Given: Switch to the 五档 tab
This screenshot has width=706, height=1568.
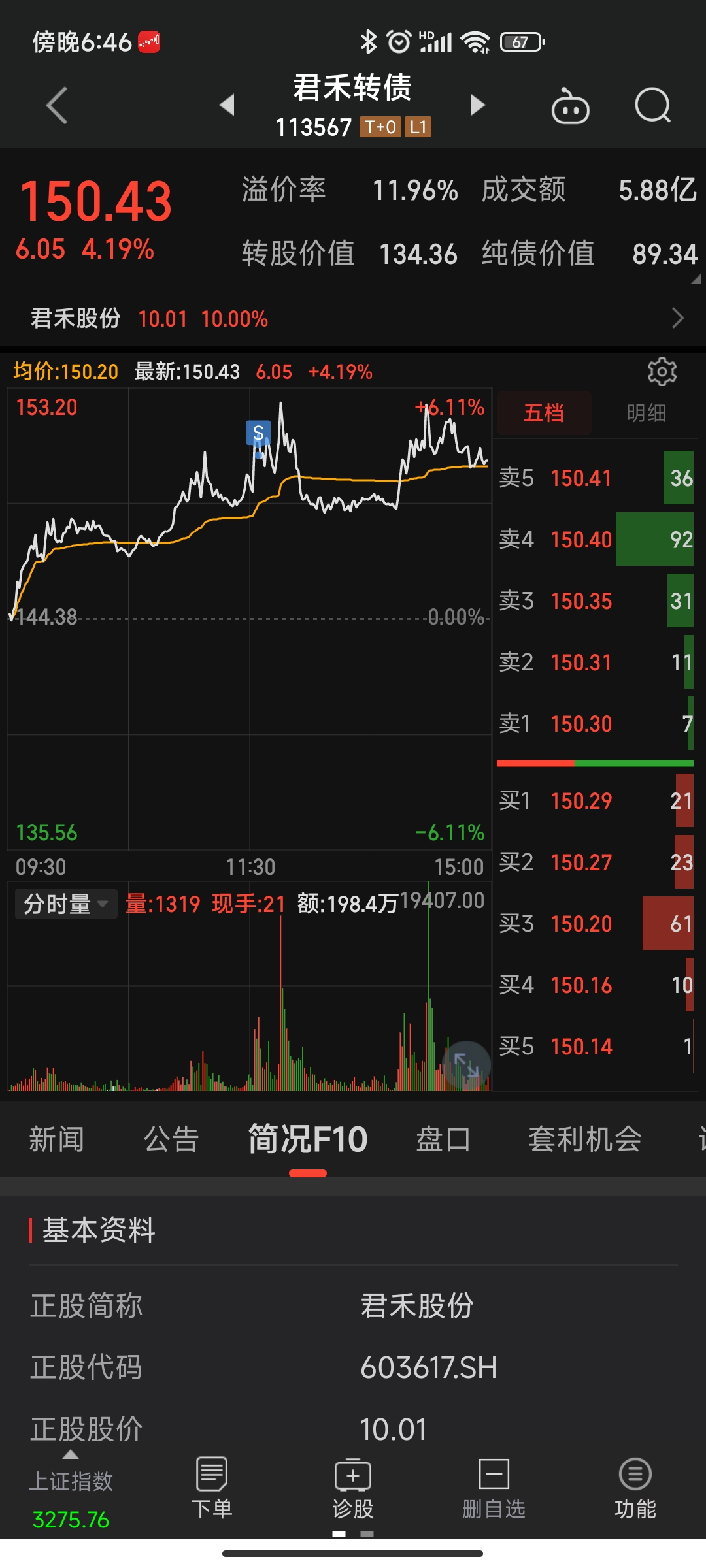Looking at the screenshot, I should coord(544,413).
